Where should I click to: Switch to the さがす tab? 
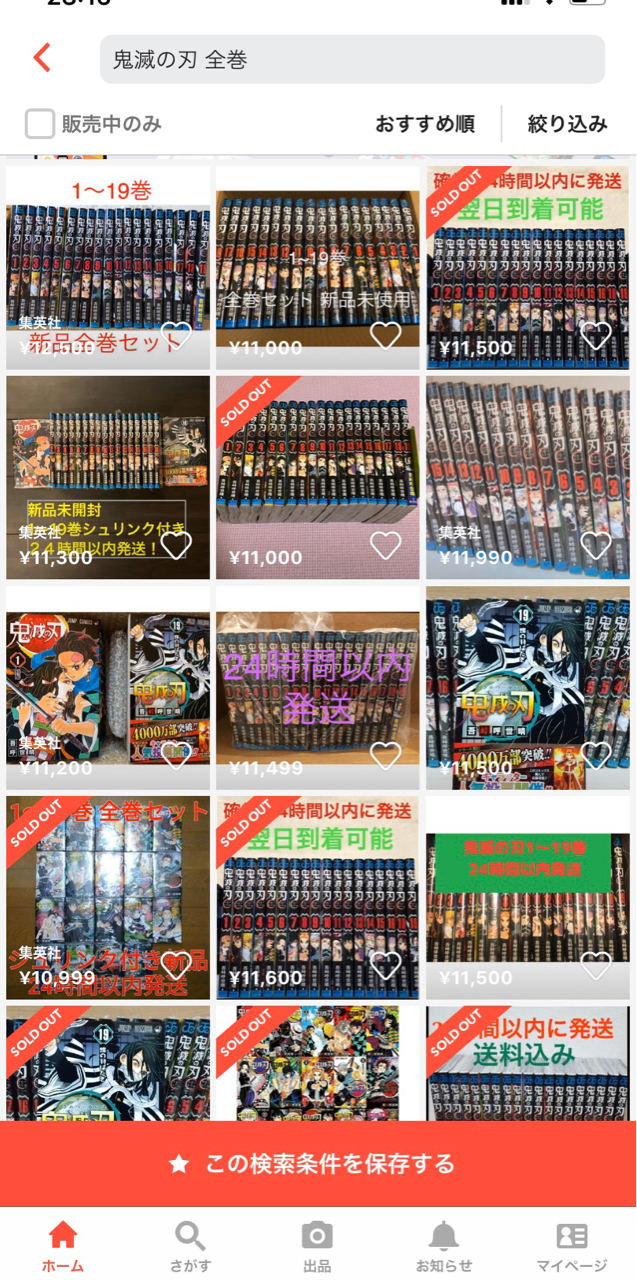190,1245
